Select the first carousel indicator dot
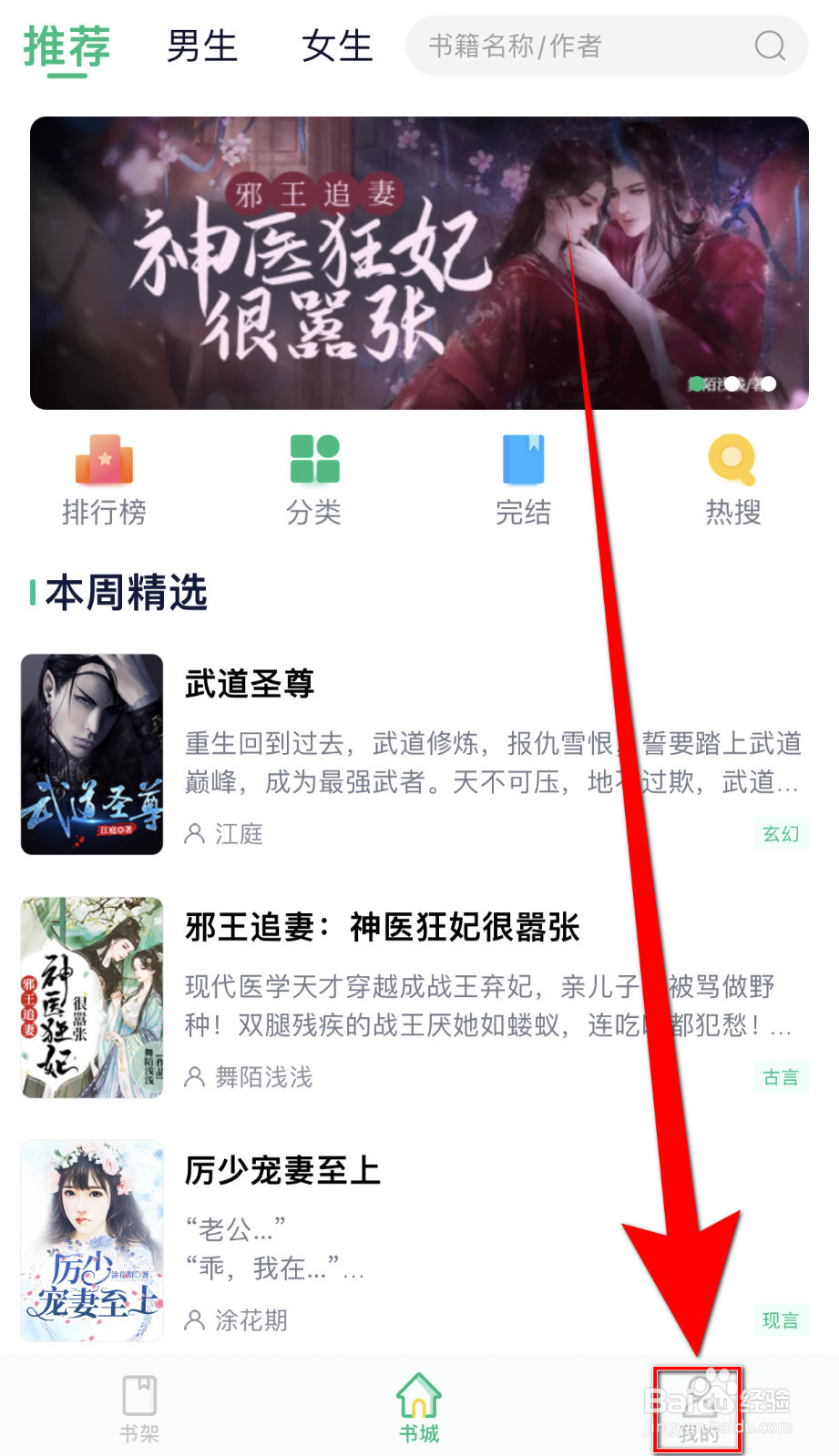839x1456 pixels. [696, 384]
